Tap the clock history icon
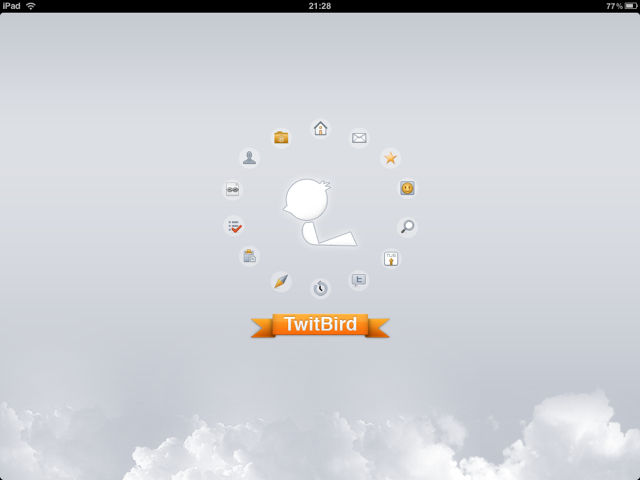The image size is (640, 480). [x=320, y=288]
